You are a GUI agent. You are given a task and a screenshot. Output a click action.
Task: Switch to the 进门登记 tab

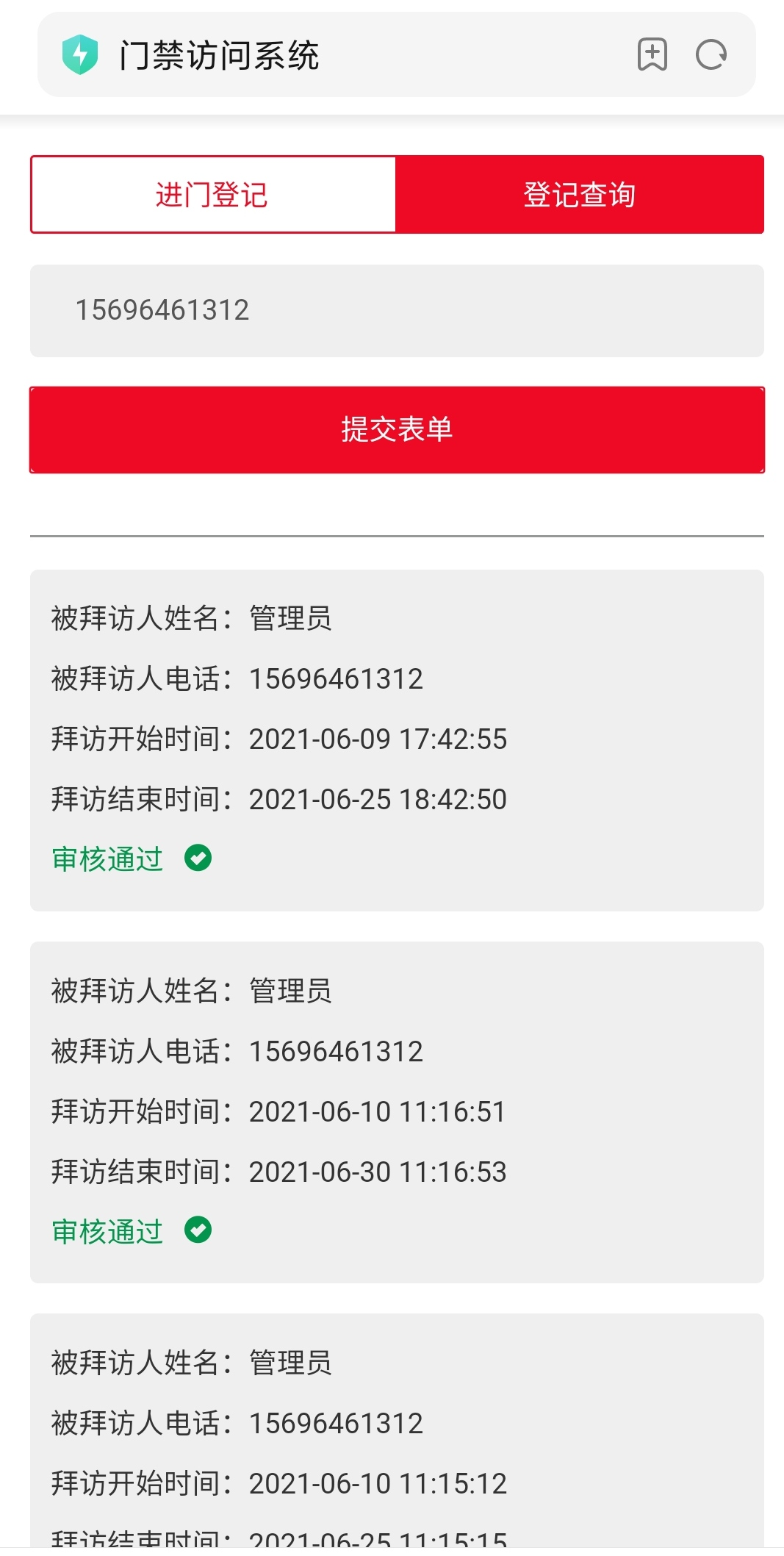(x=213, y=195)
